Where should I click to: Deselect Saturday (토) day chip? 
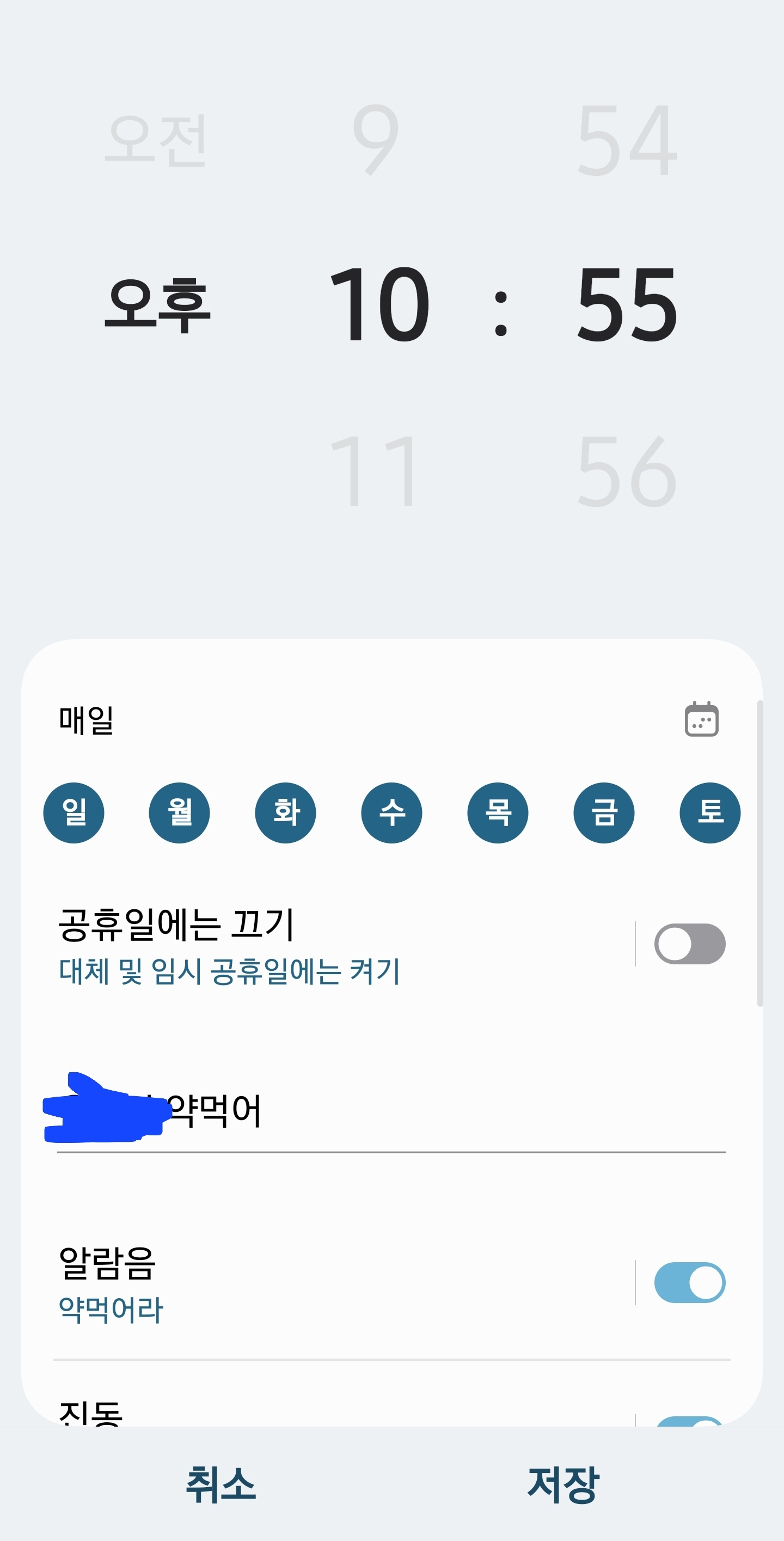click(x=710, y=812)
